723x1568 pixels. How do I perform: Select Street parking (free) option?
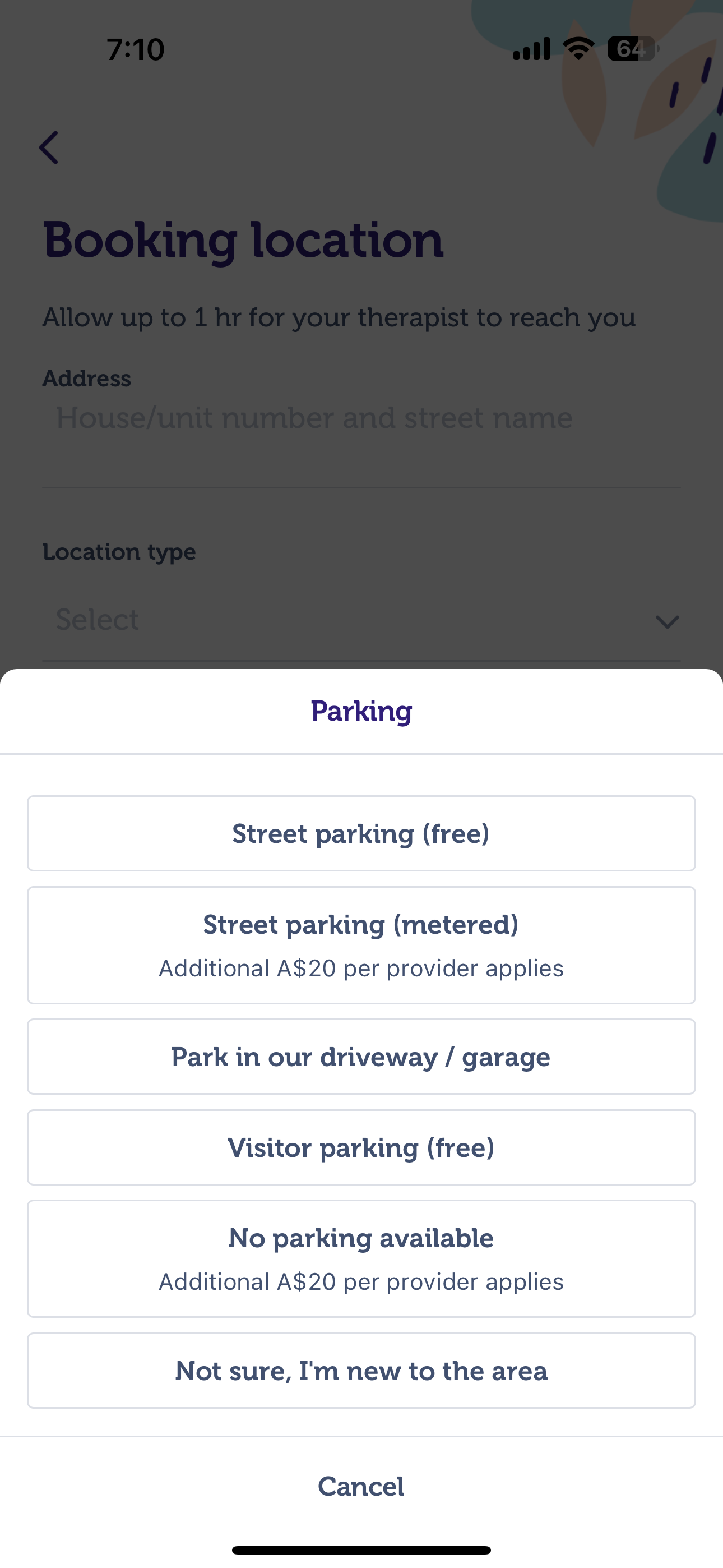pos(361,833)
